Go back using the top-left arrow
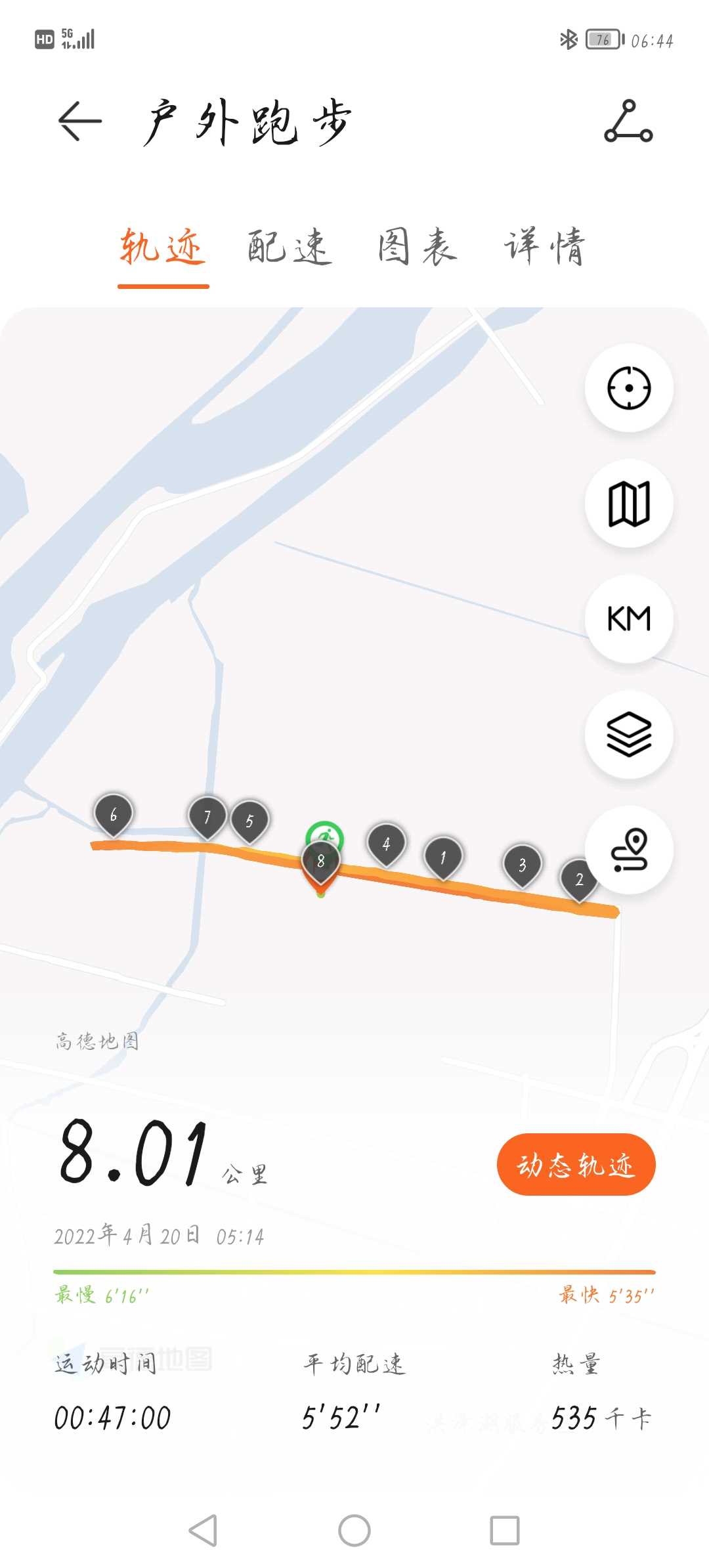Viewport: 709px width, 1568px height. pos(79,121)
